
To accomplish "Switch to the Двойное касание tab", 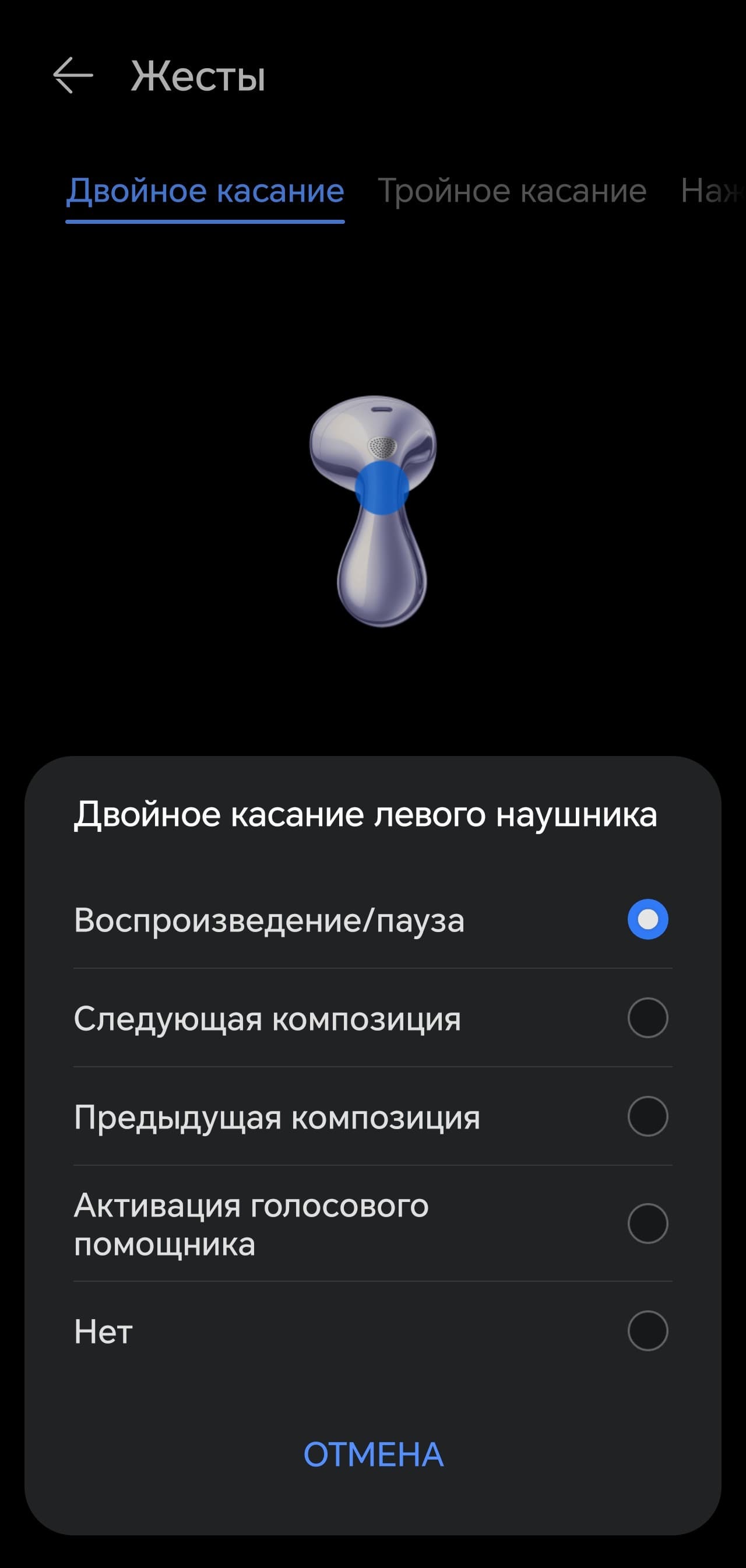I will (x=205, y=191).
